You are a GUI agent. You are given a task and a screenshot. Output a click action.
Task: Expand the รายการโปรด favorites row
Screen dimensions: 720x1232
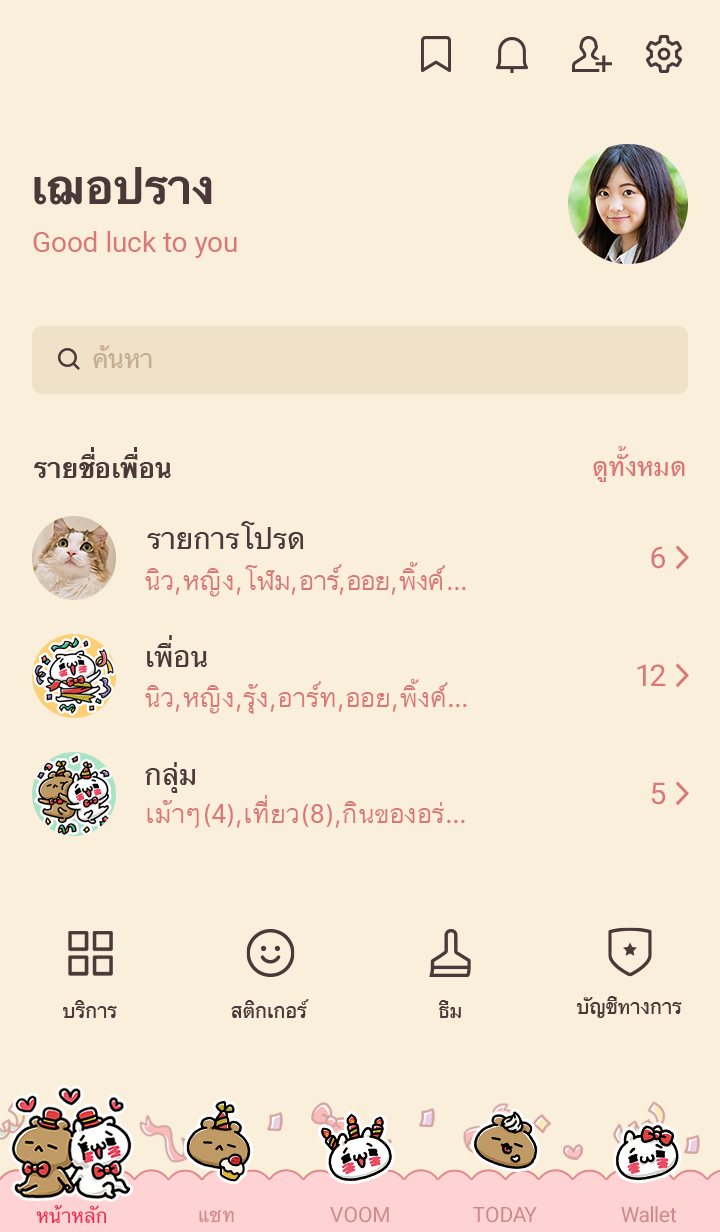click(x=360, y=558)
